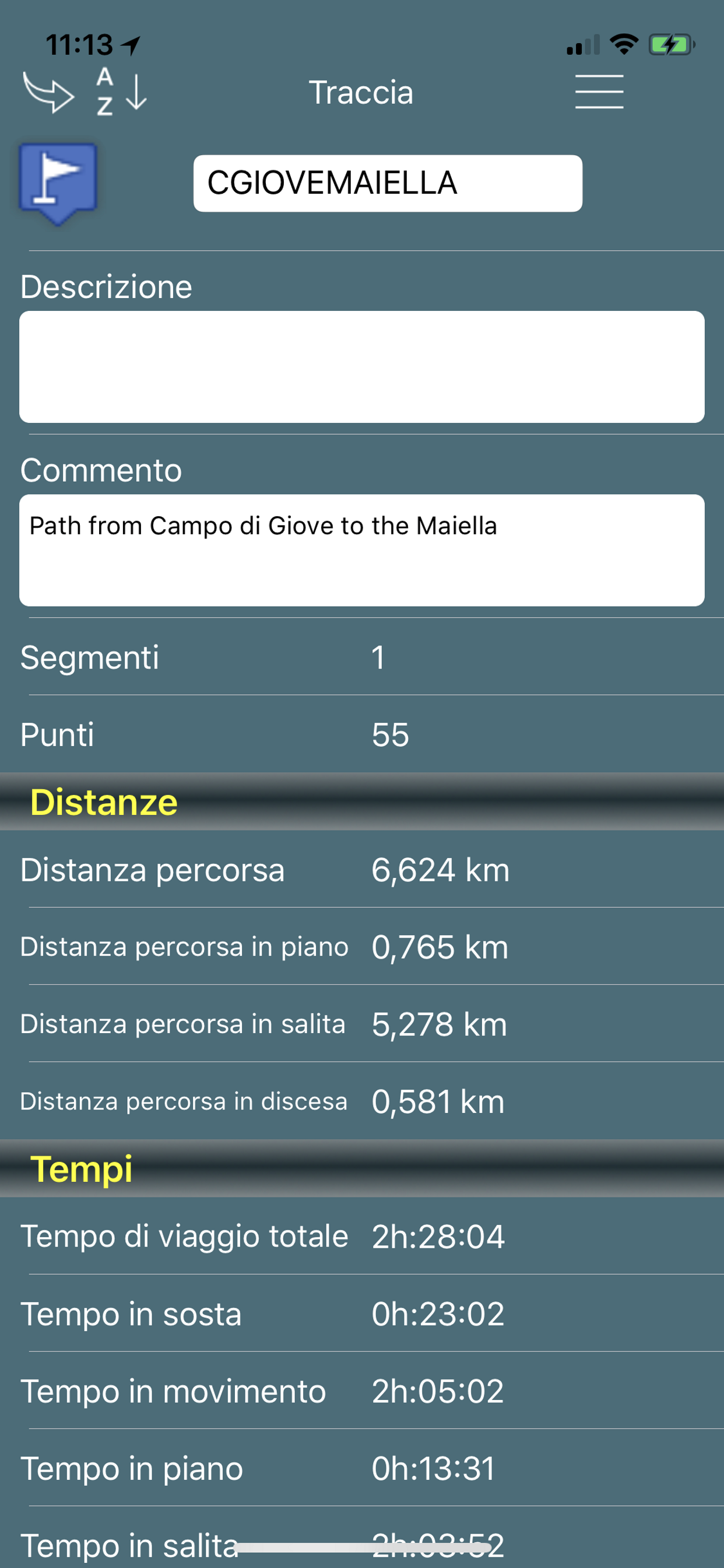Tap the A-Z sort icon
724x1568 pixels.
click(121, 92)
